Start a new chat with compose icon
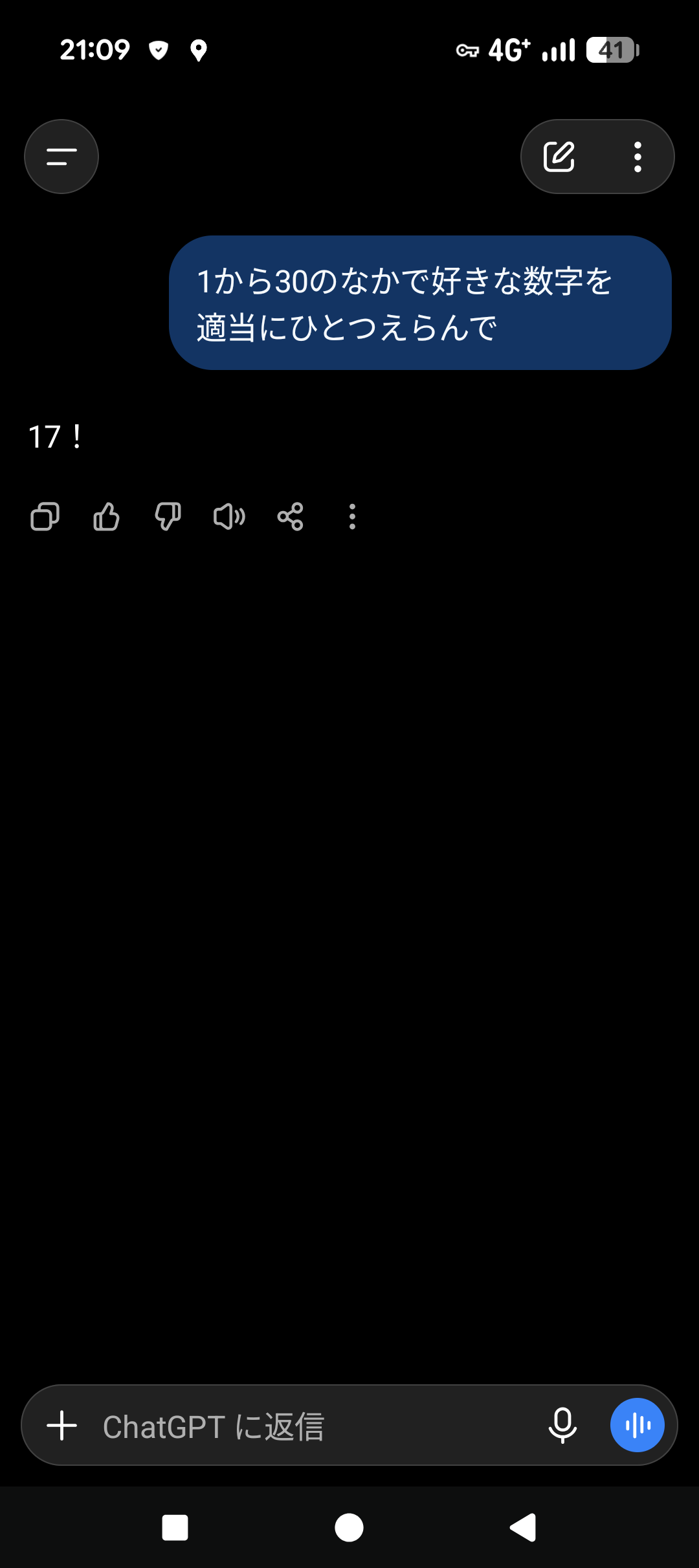 [559, 157]
